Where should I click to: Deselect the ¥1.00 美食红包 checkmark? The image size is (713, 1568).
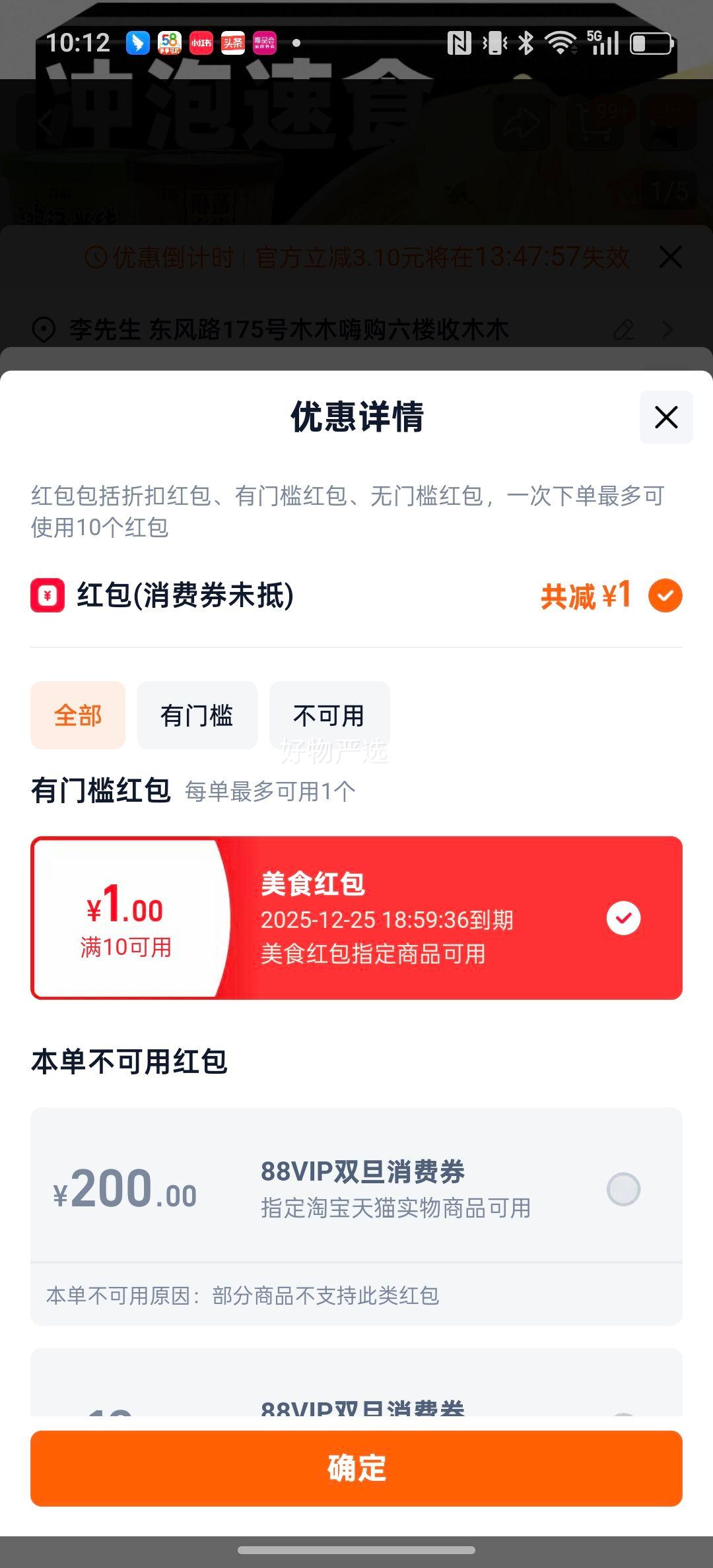(623, 917)
